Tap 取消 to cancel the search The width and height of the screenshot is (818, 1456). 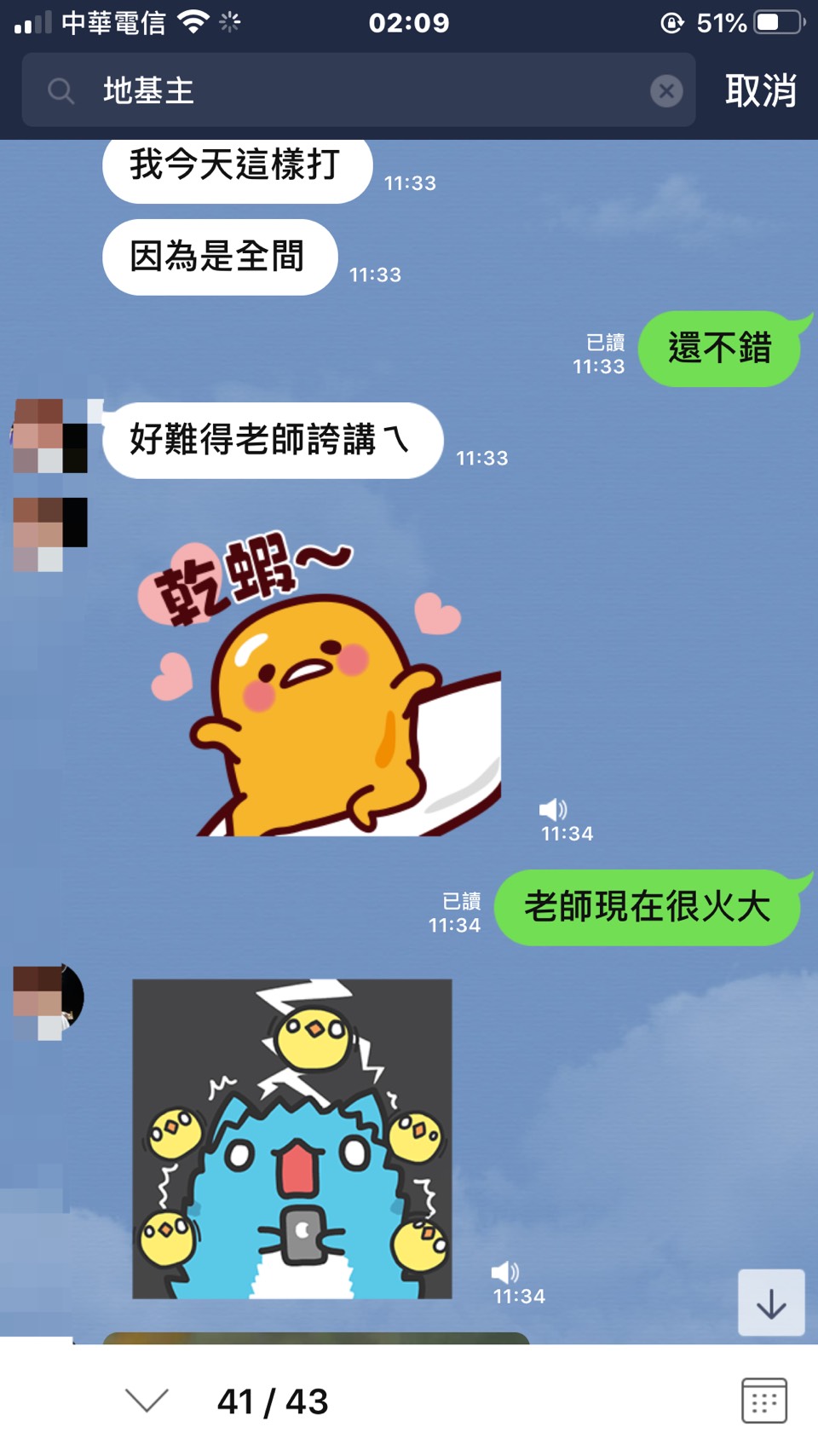[761, 90]
